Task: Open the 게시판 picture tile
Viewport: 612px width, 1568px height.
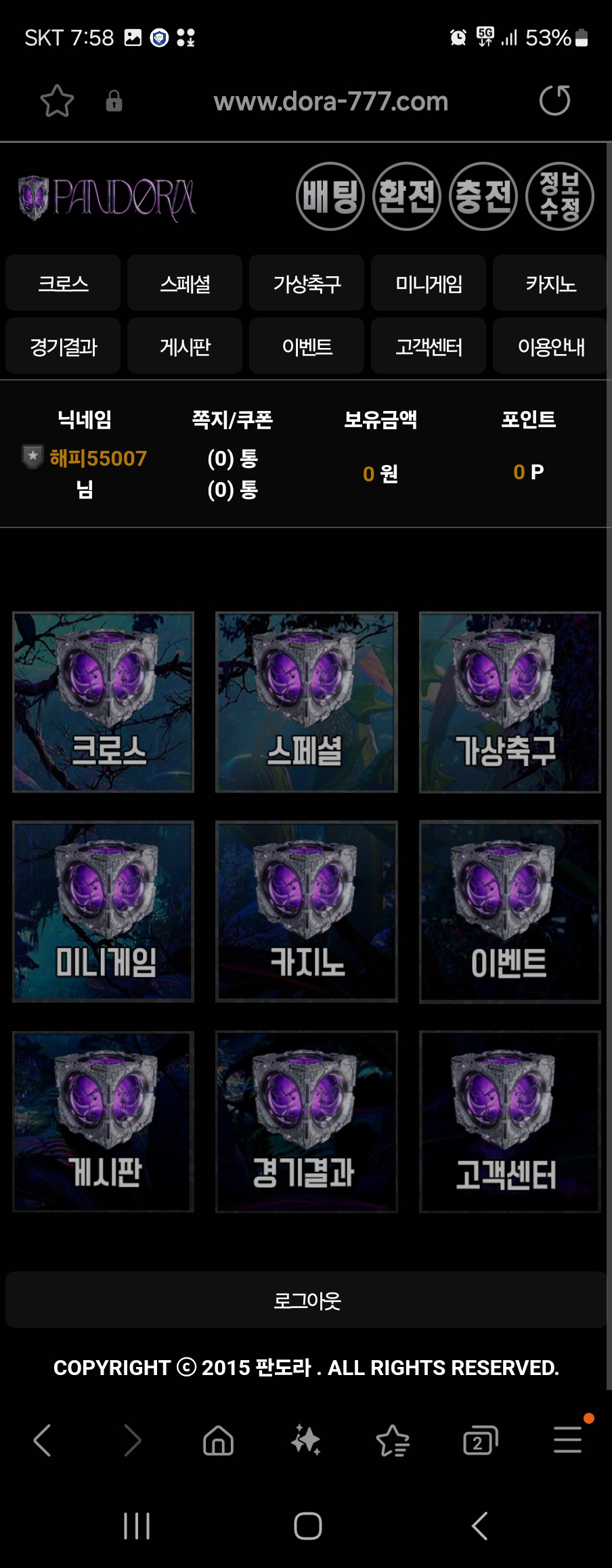Action: click(103, 1121)
